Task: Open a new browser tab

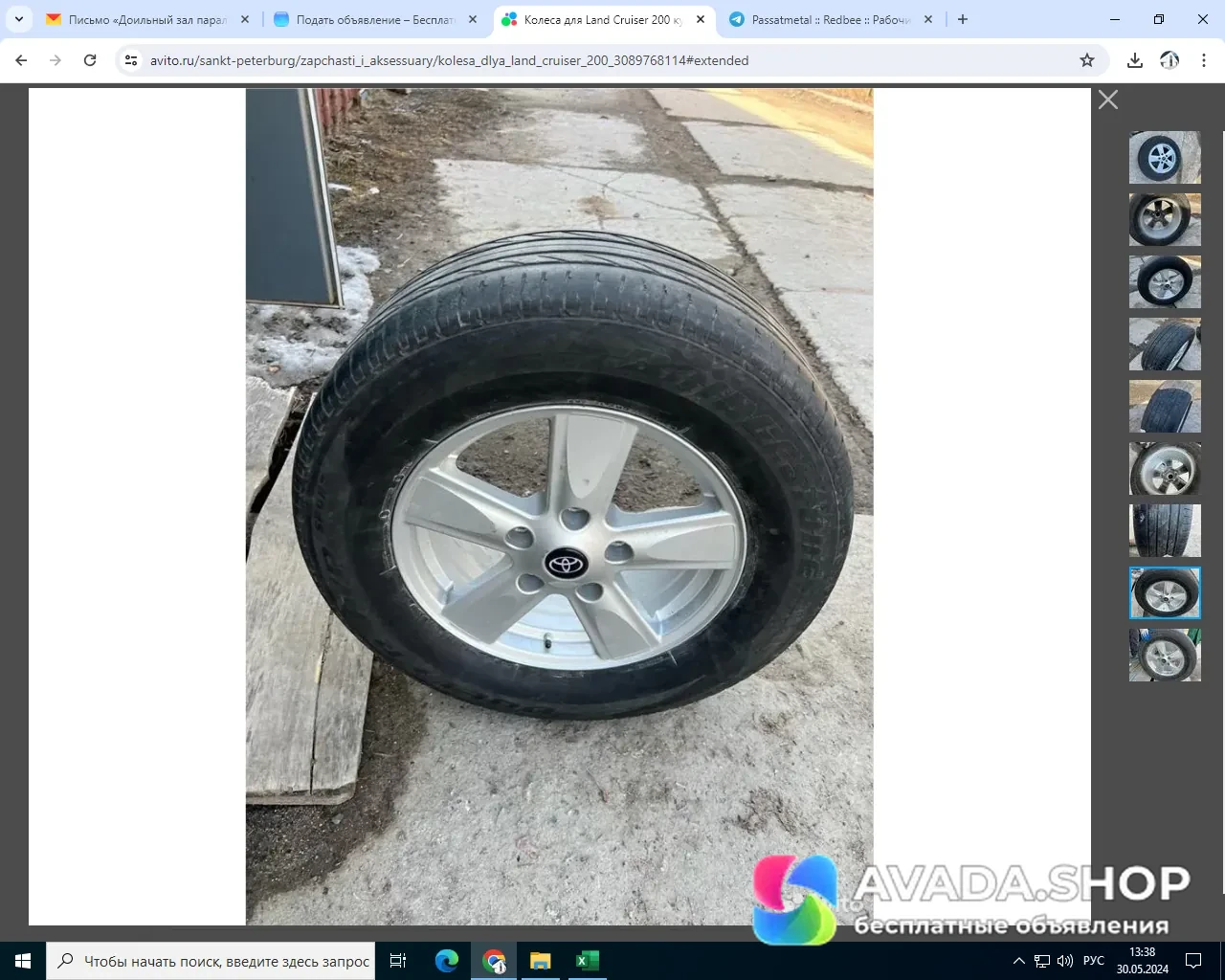Action: [963, 19]
